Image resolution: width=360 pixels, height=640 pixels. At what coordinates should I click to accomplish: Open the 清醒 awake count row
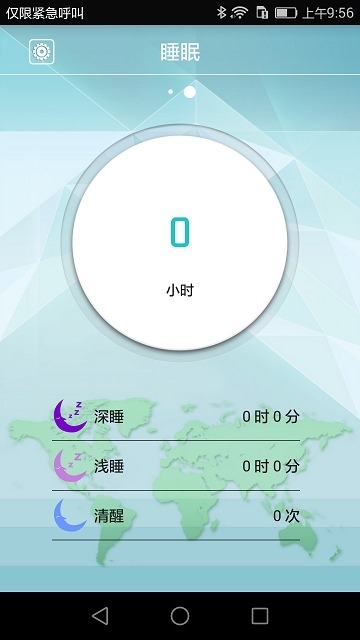pyautogui.click(x=176, y=516)
